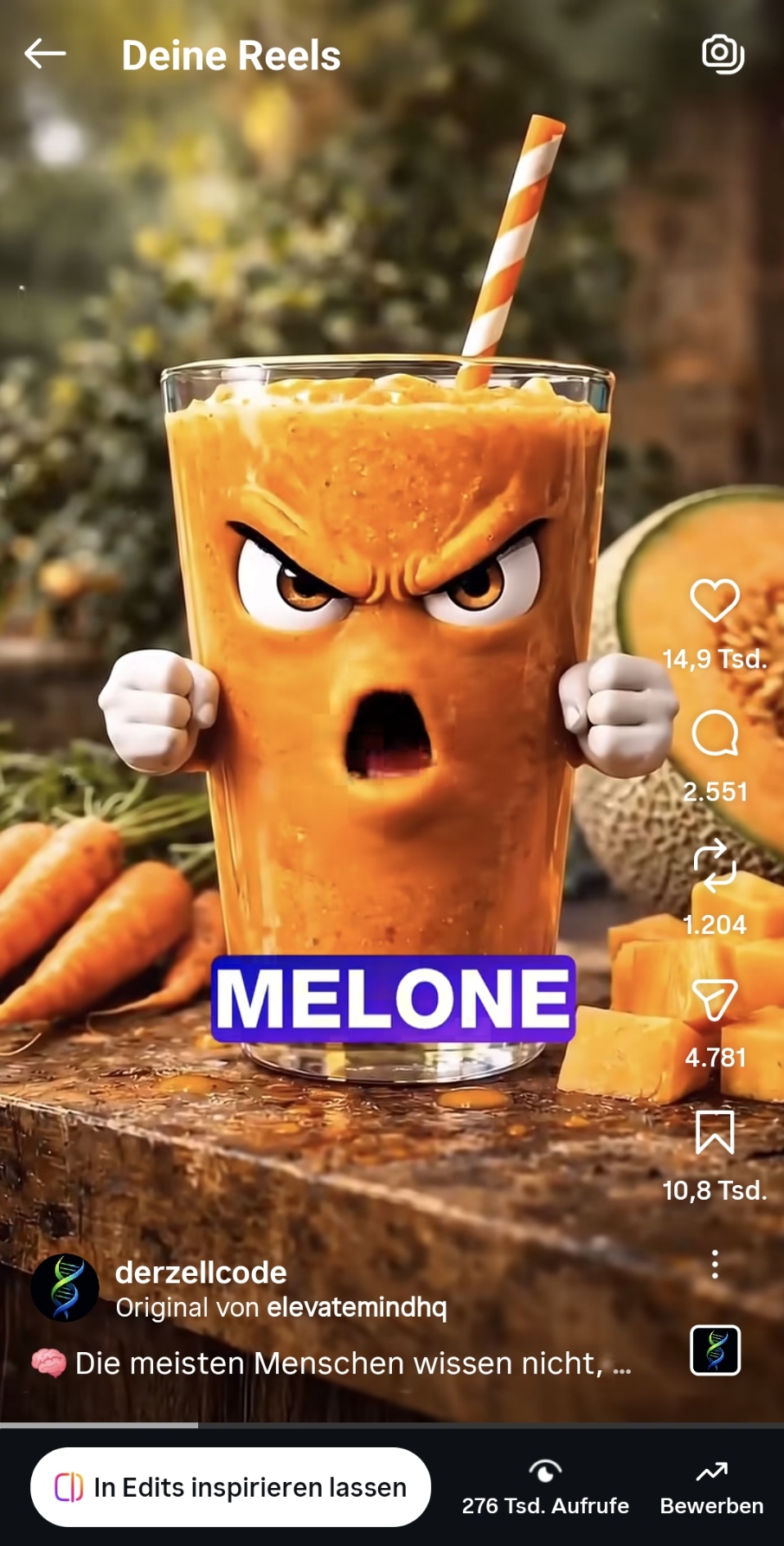The image size is (784, 1546).
Task: Save the reel with the bookmark
Action: point(715,1132)
